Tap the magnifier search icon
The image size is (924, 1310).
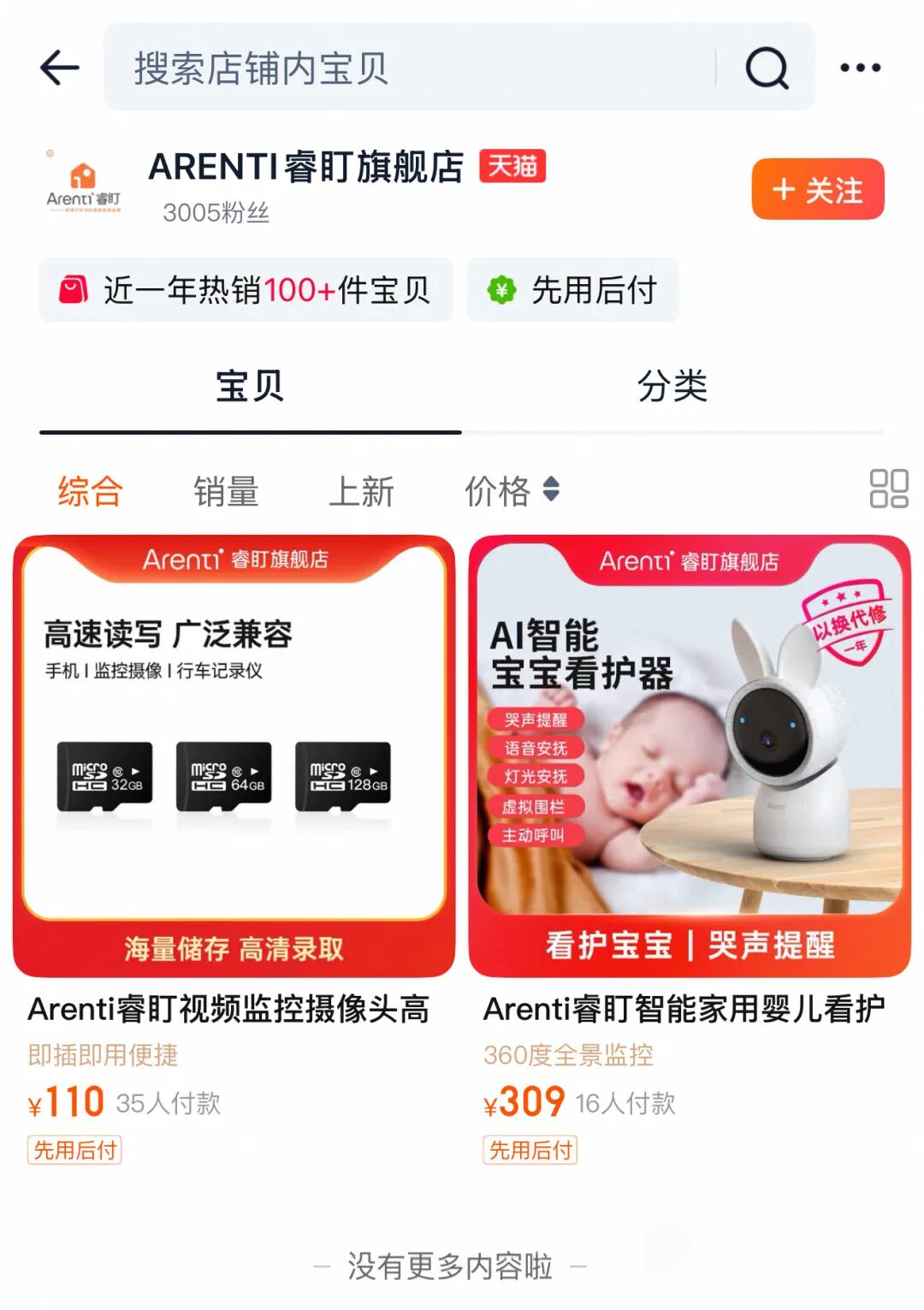click(x=767, y=68)
